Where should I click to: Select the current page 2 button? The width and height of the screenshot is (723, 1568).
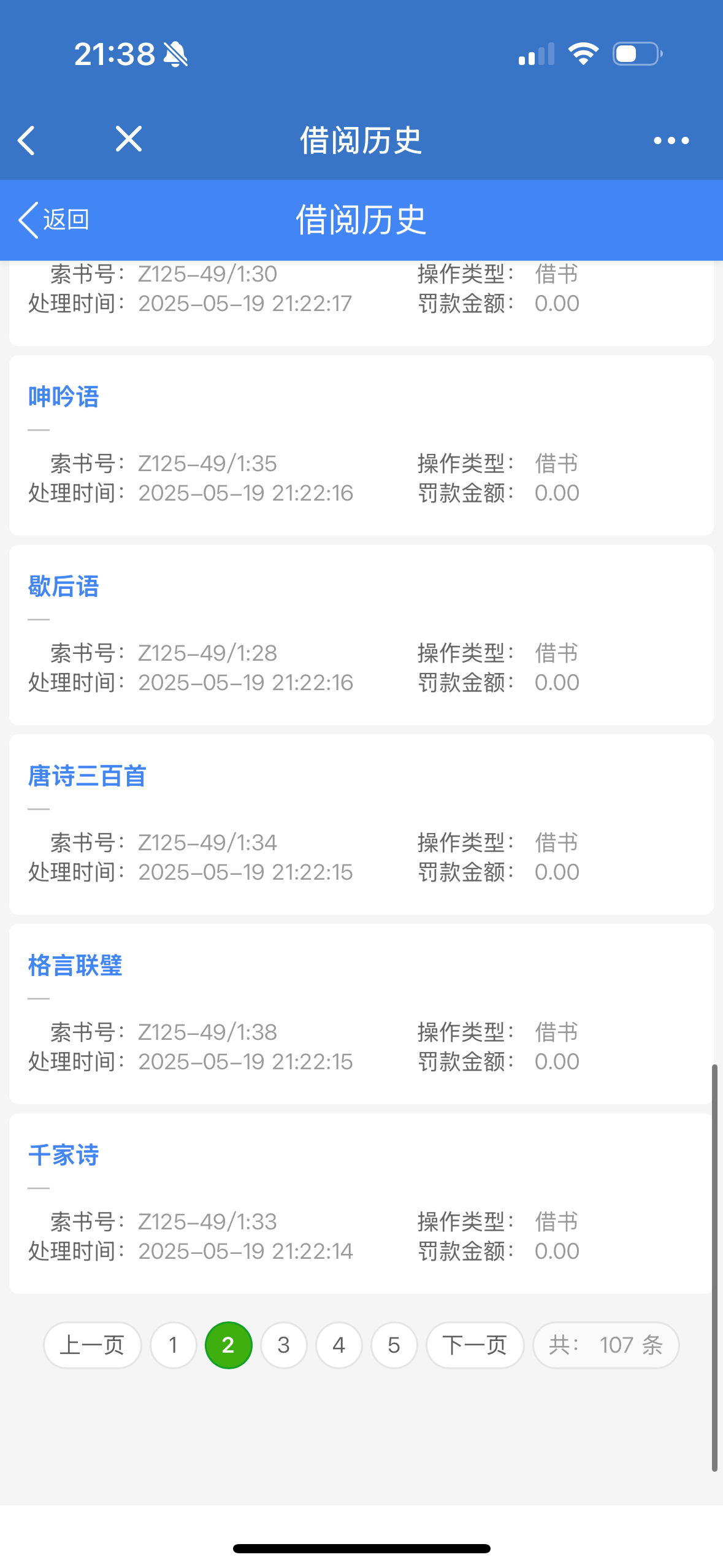[x=228, y=1345]
